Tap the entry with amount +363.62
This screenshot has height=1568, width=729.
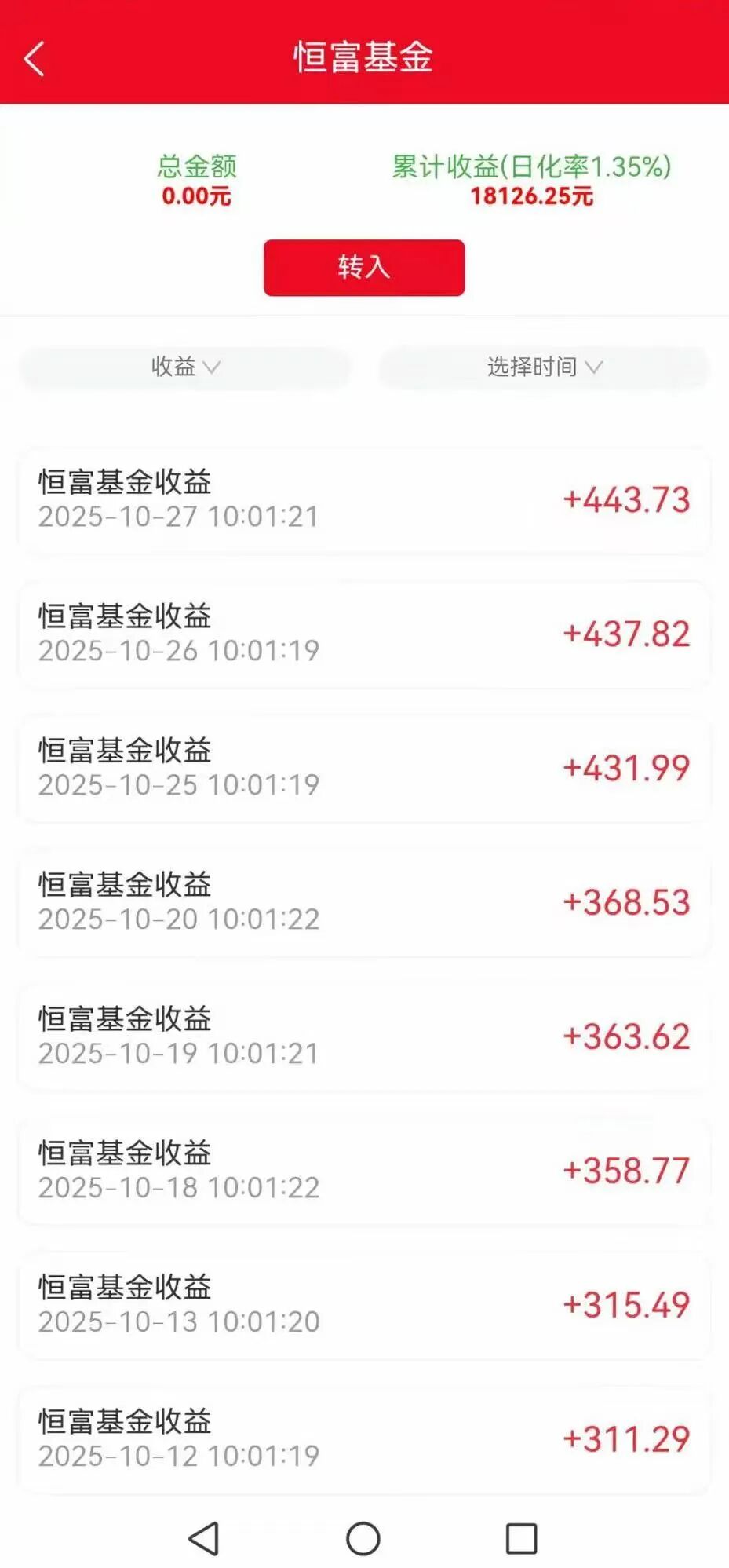(x=627, y=1036)
